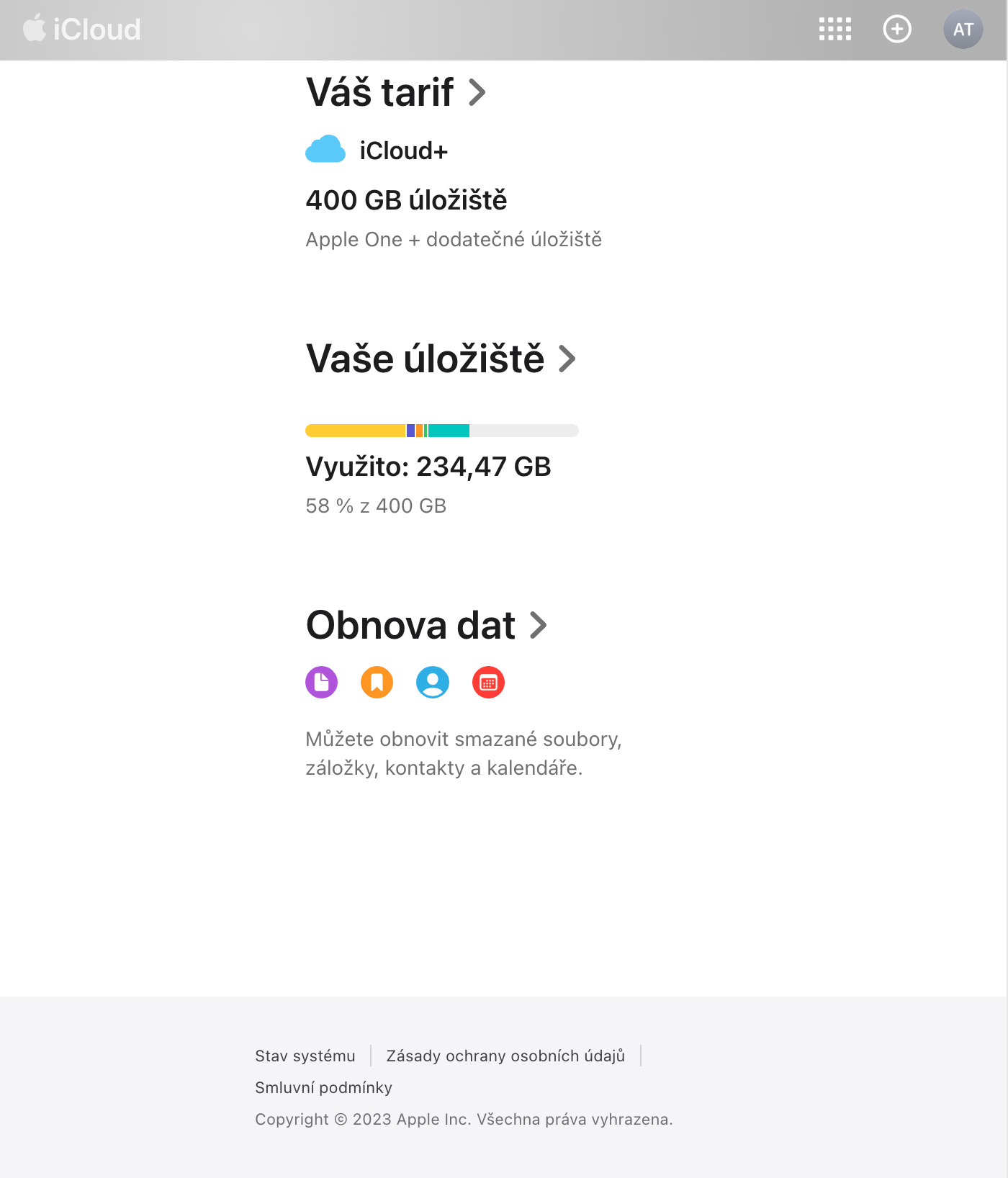Screen dimensions: 1008x1178
Task: Open the Stav systému link
Action: (305, 1056)
